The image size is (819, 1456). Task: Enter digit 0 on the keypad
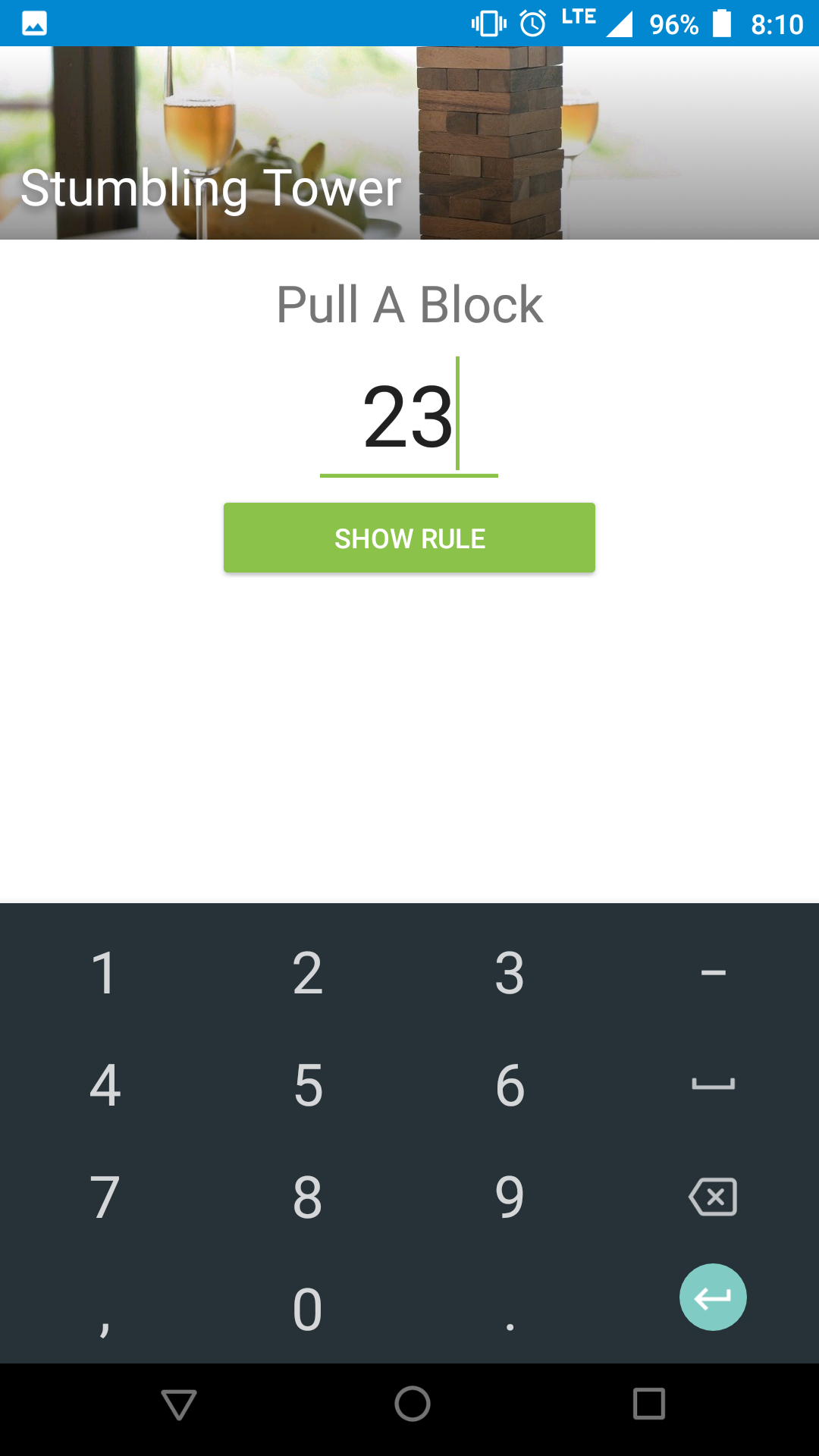coord(308,1310)
